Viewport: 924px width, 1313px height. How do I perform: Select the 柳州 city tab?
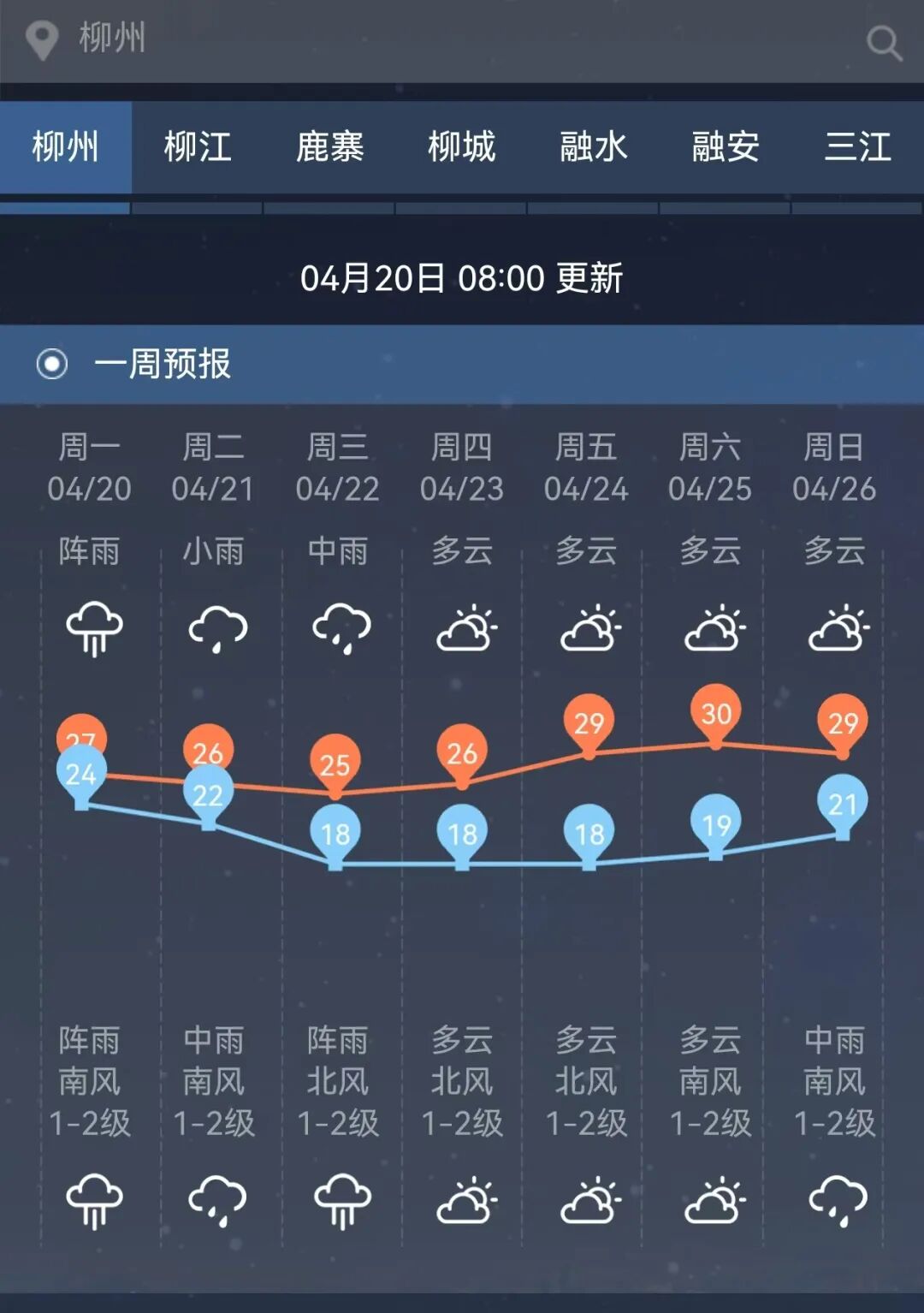(x=66, y=147)
